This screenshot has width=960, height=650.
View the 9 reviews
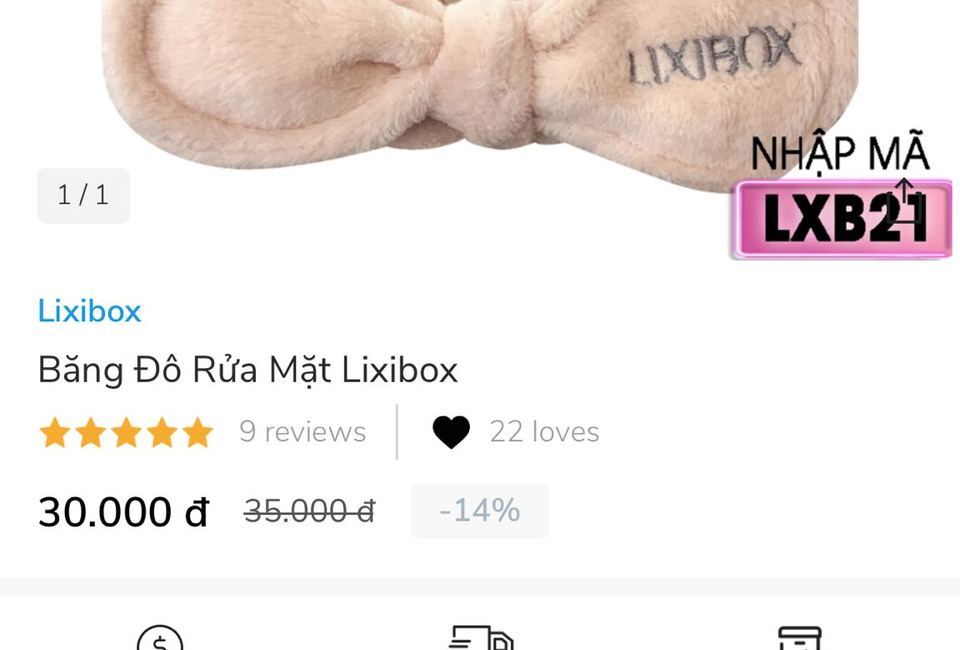(302, 432)
